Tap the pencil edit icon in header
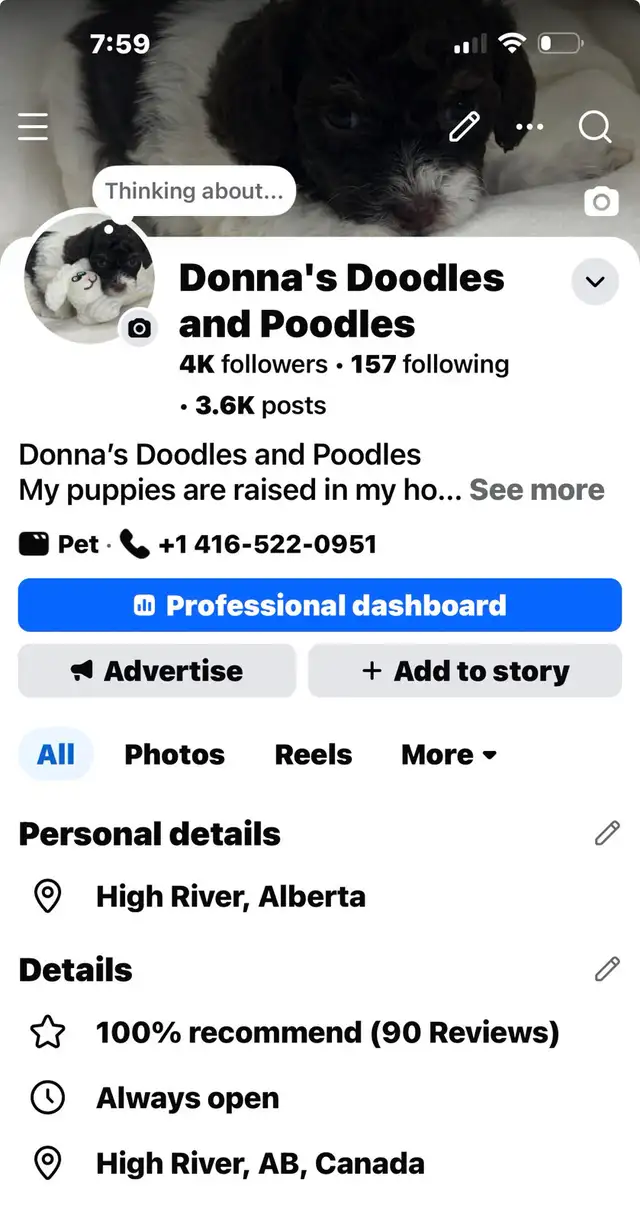 464,127
